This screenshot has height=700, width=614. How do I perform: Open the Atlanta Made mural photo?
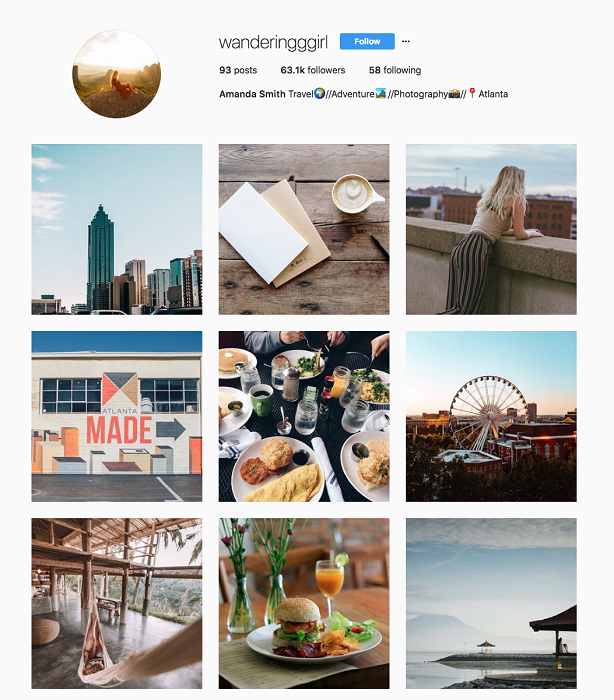coord(117,416)
